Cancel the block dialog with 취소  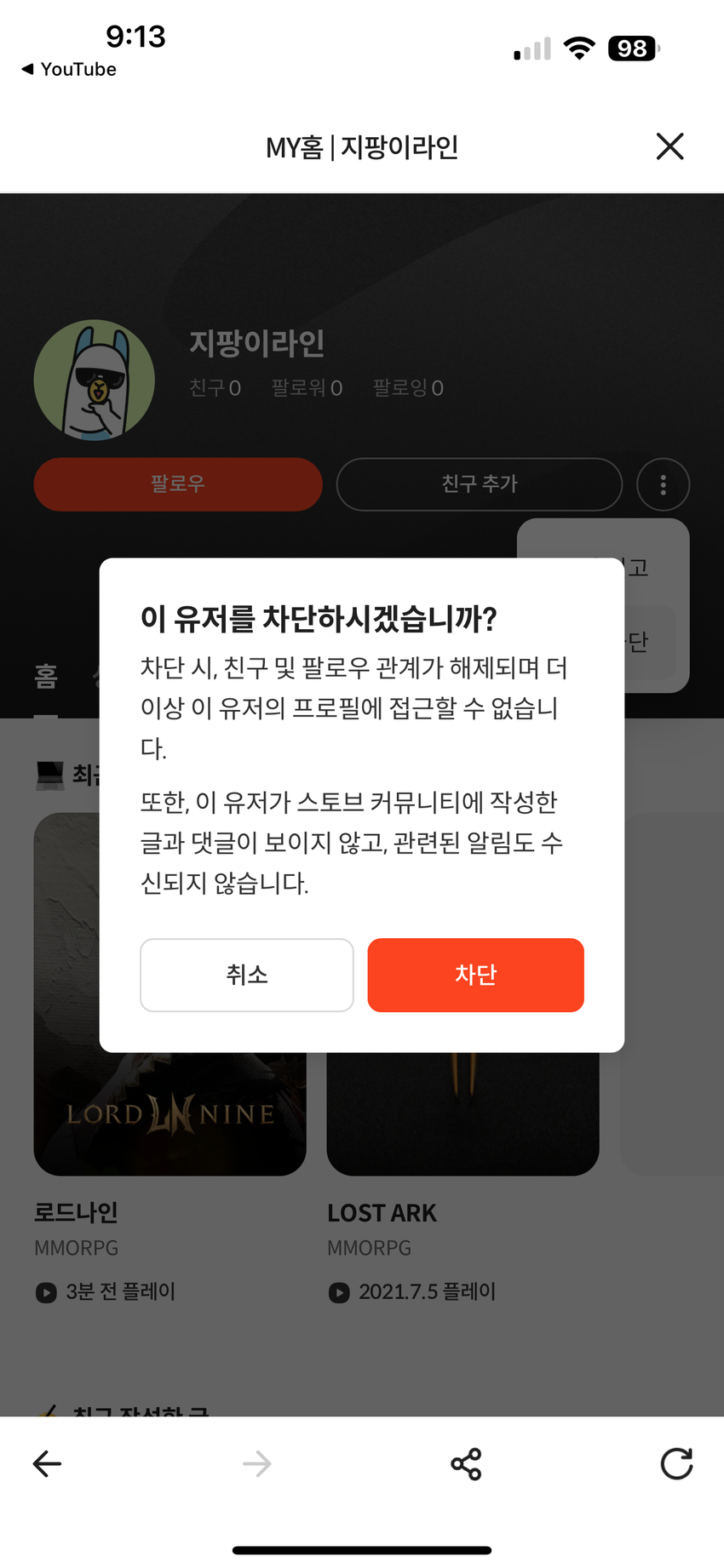coord(247,975)
